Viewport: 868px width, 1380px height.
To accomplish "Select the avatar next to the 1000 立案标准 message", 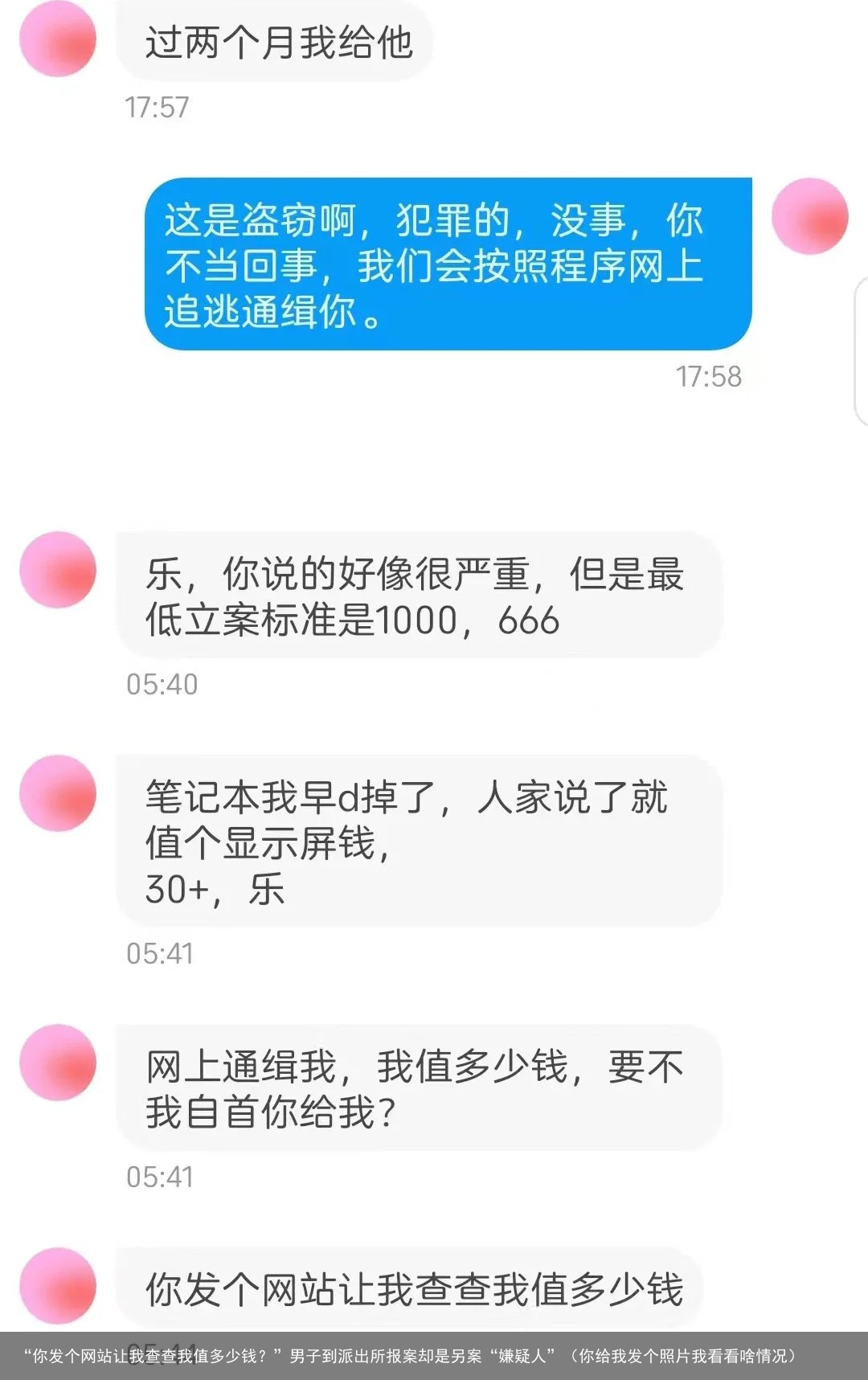I will (x=56, y=571).
